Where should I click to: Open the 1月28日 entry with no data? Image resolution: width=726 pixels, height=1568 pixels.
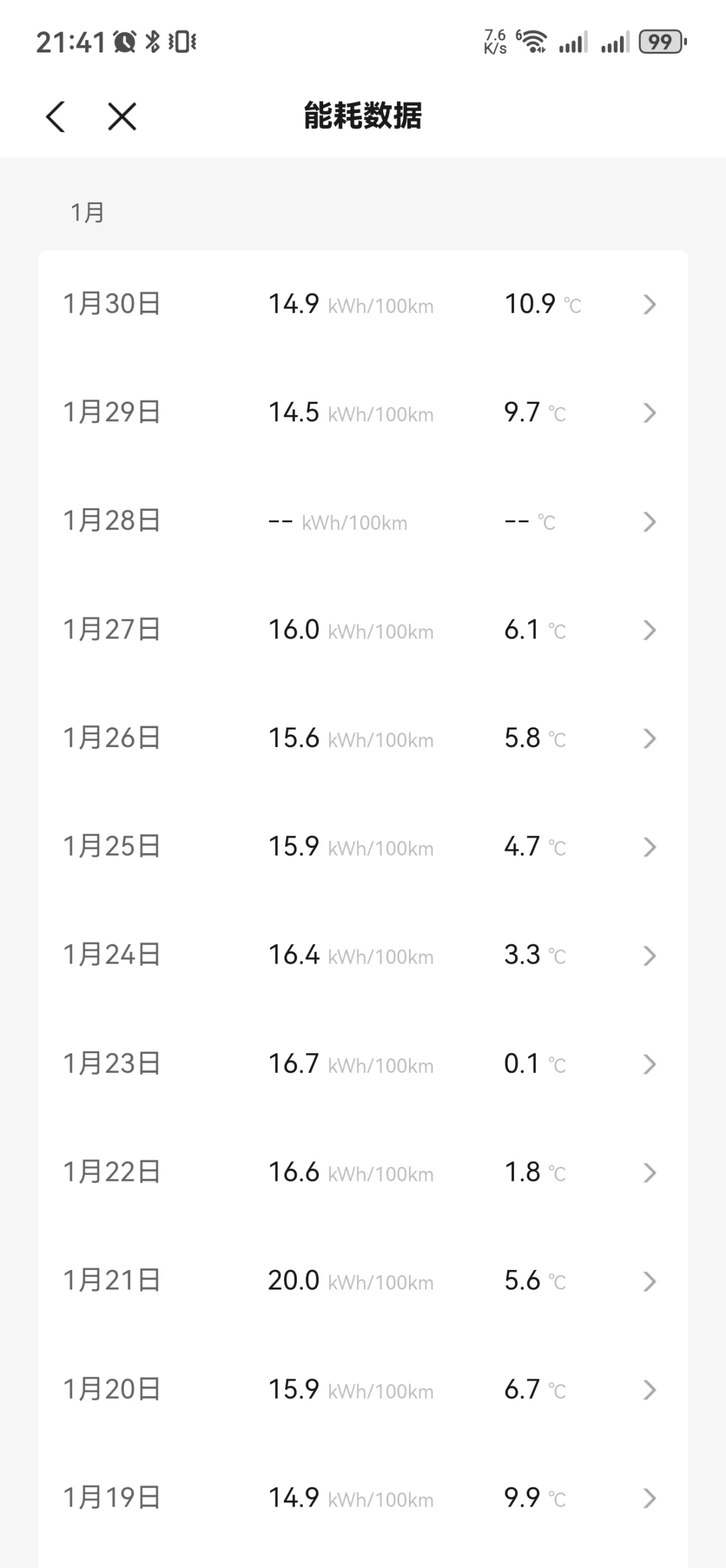(x=363, y=522)
